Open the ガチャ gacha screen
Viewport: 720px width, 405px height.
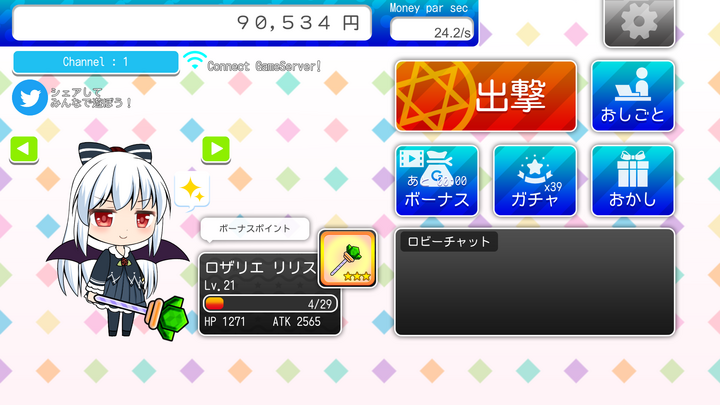click(534, 181)
